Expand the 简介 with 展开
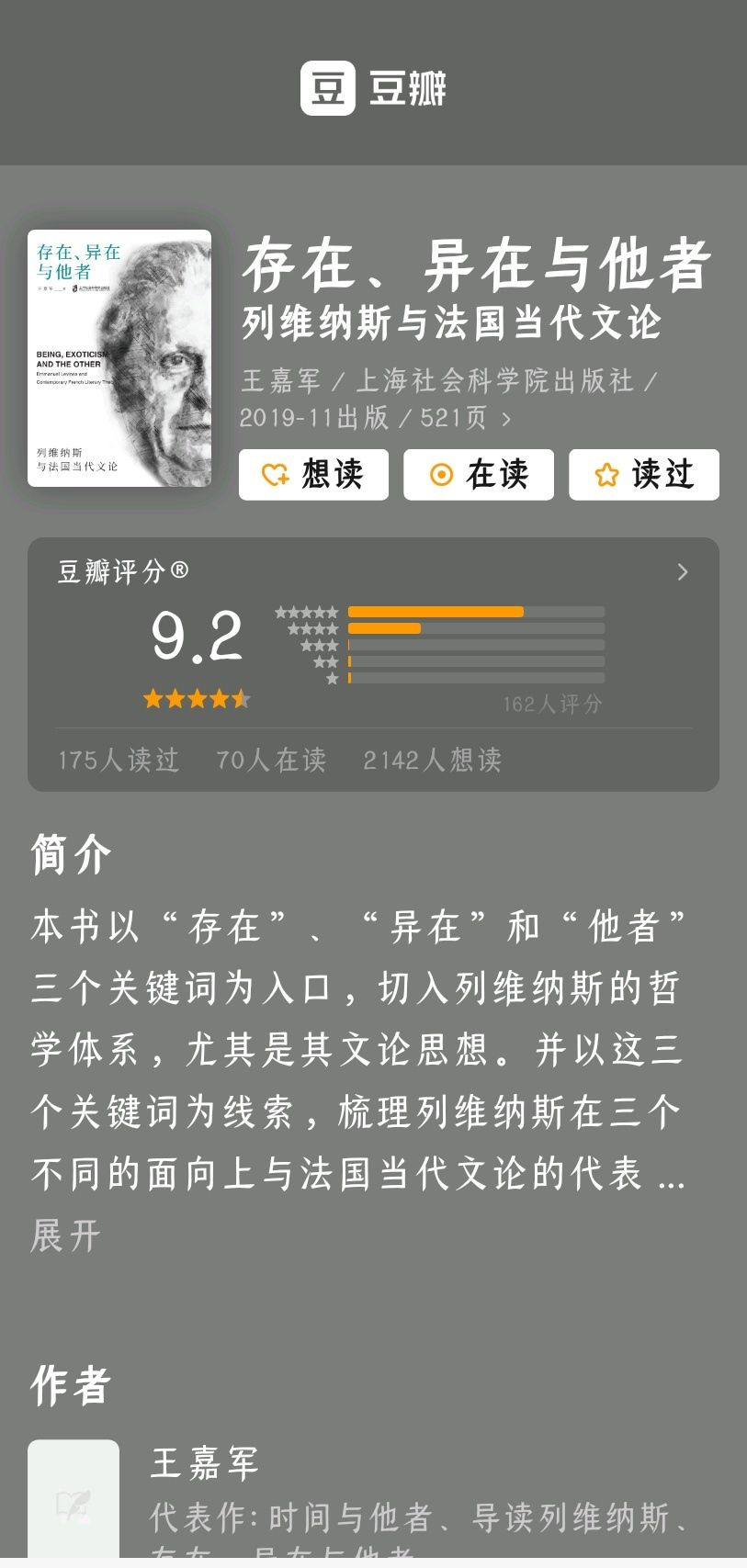Screen dimensions: 747x1568 (x=65, y=1235)
